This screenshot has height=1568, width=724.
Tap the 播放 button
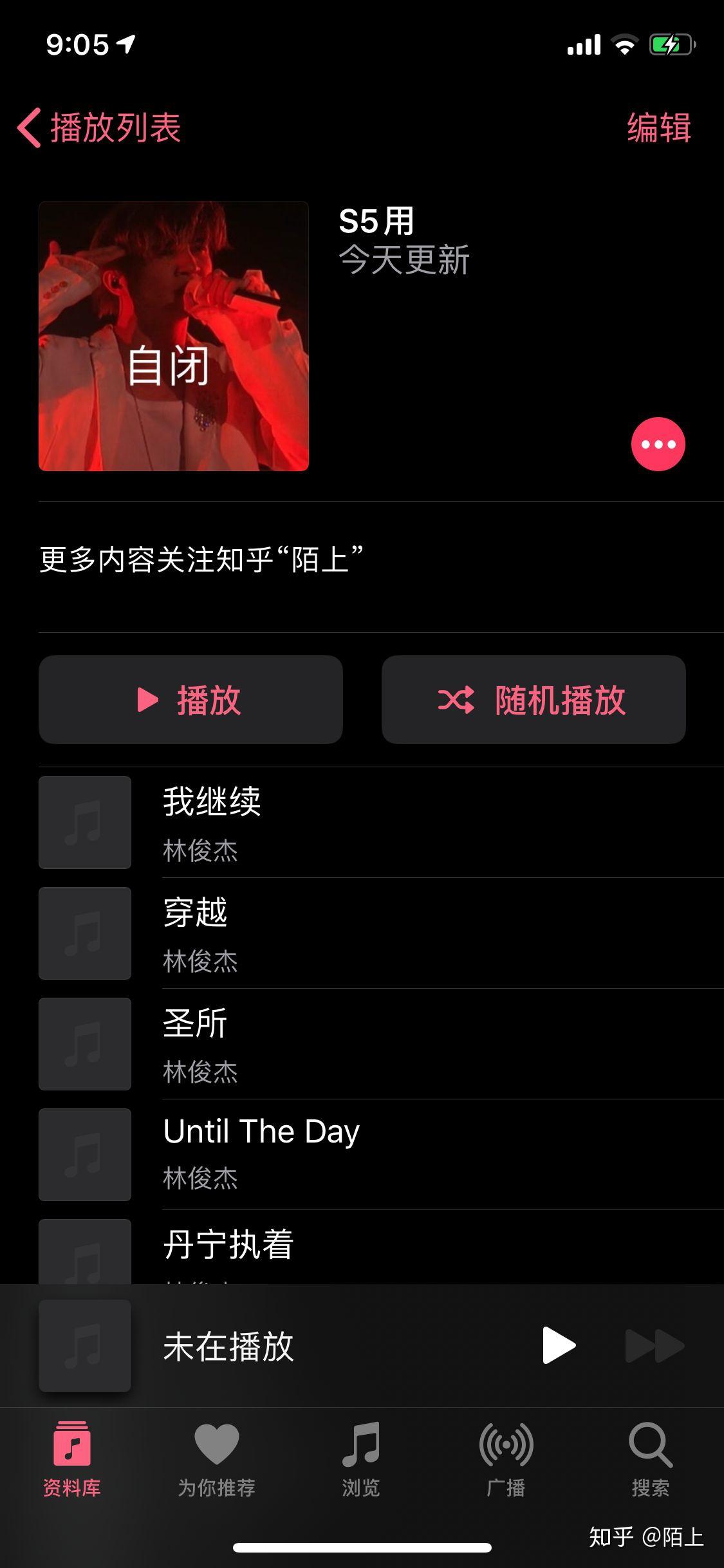(x=190, y=700)
